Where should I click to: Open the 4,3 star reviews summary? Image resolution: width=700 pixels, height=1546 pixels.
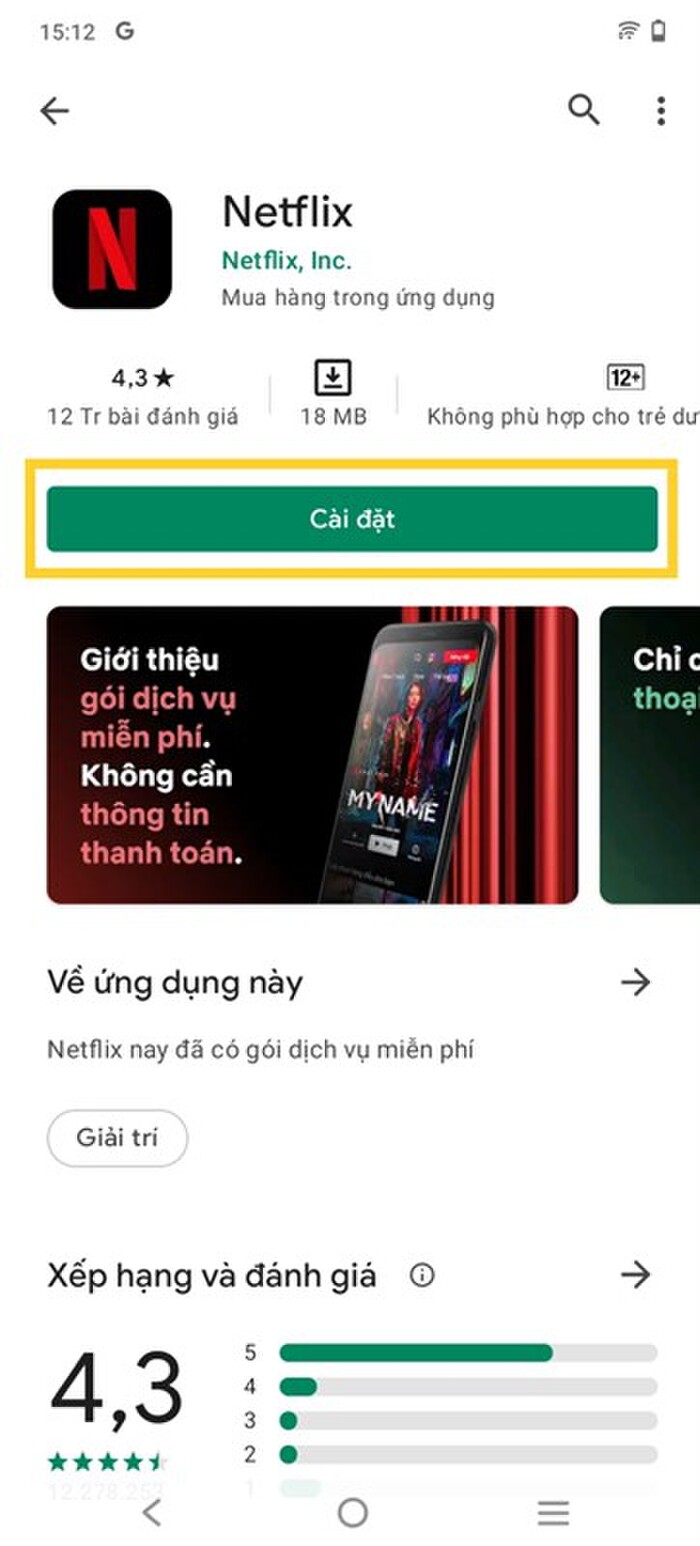point(143,393)
